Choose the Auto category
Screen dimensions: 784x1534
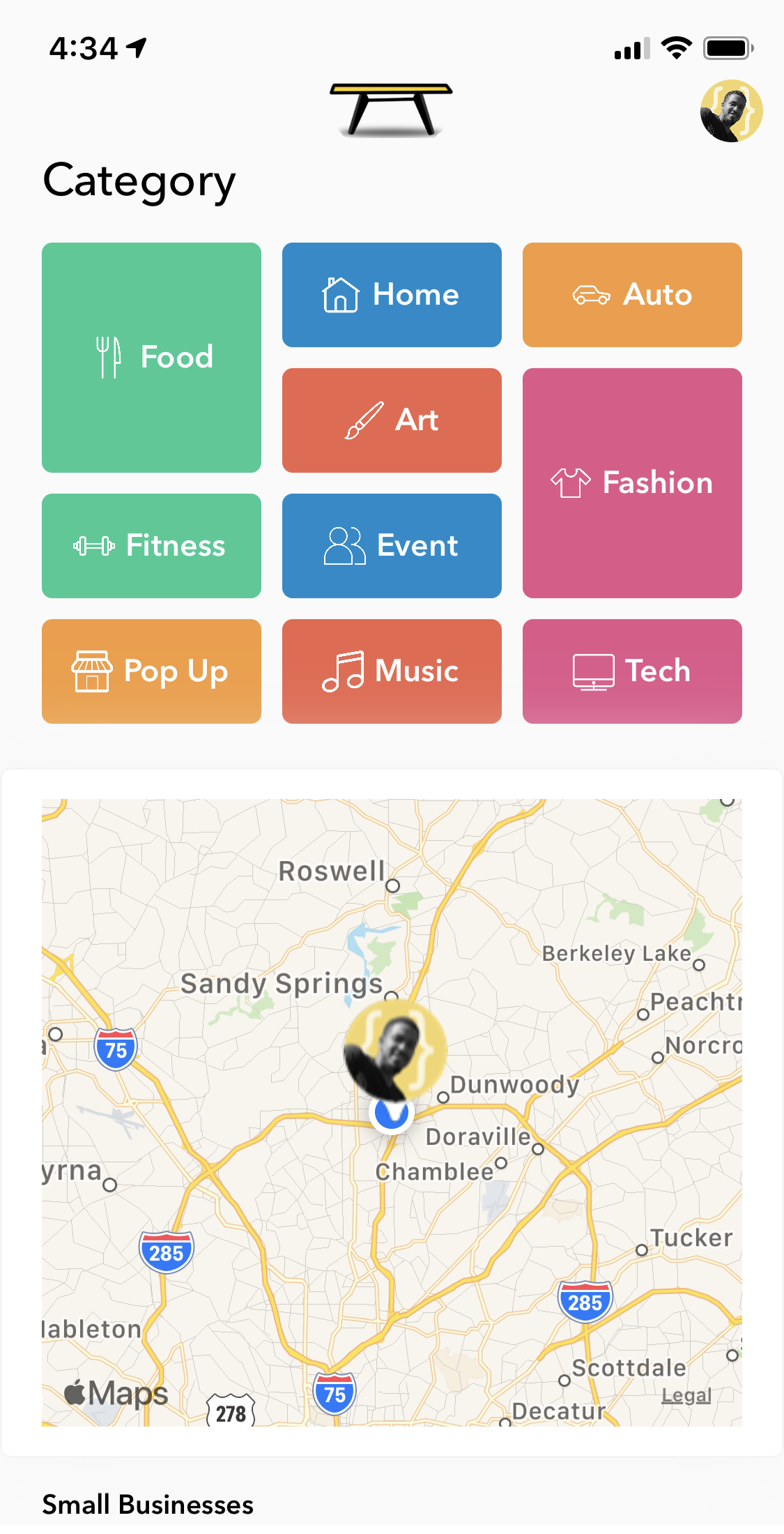632,294
